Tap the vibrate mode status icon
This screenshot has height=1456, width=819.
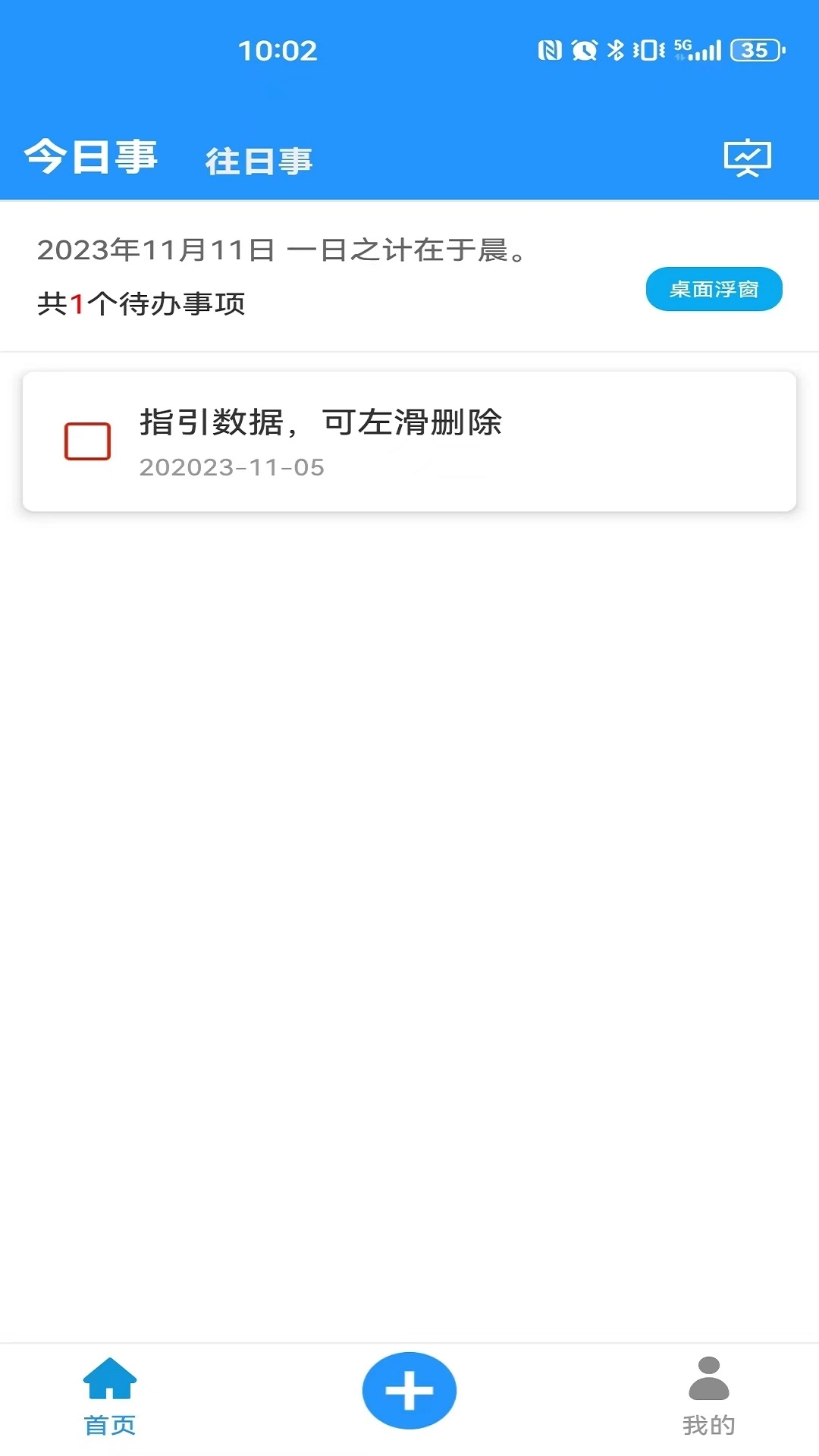pyautogui.click(x=648, y=49)
